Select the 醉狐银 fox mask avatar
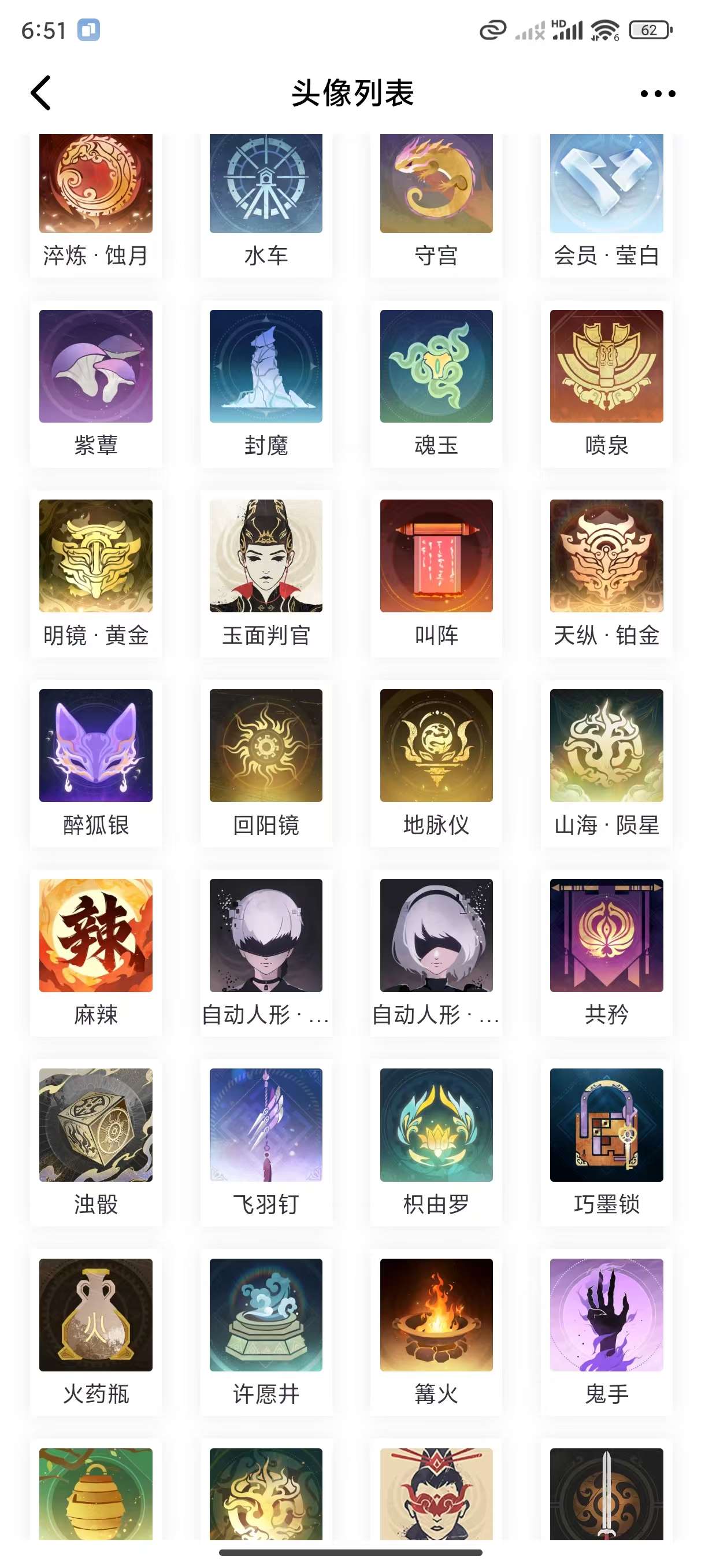This screenshot has width=705, height=1568. (95, 745)
